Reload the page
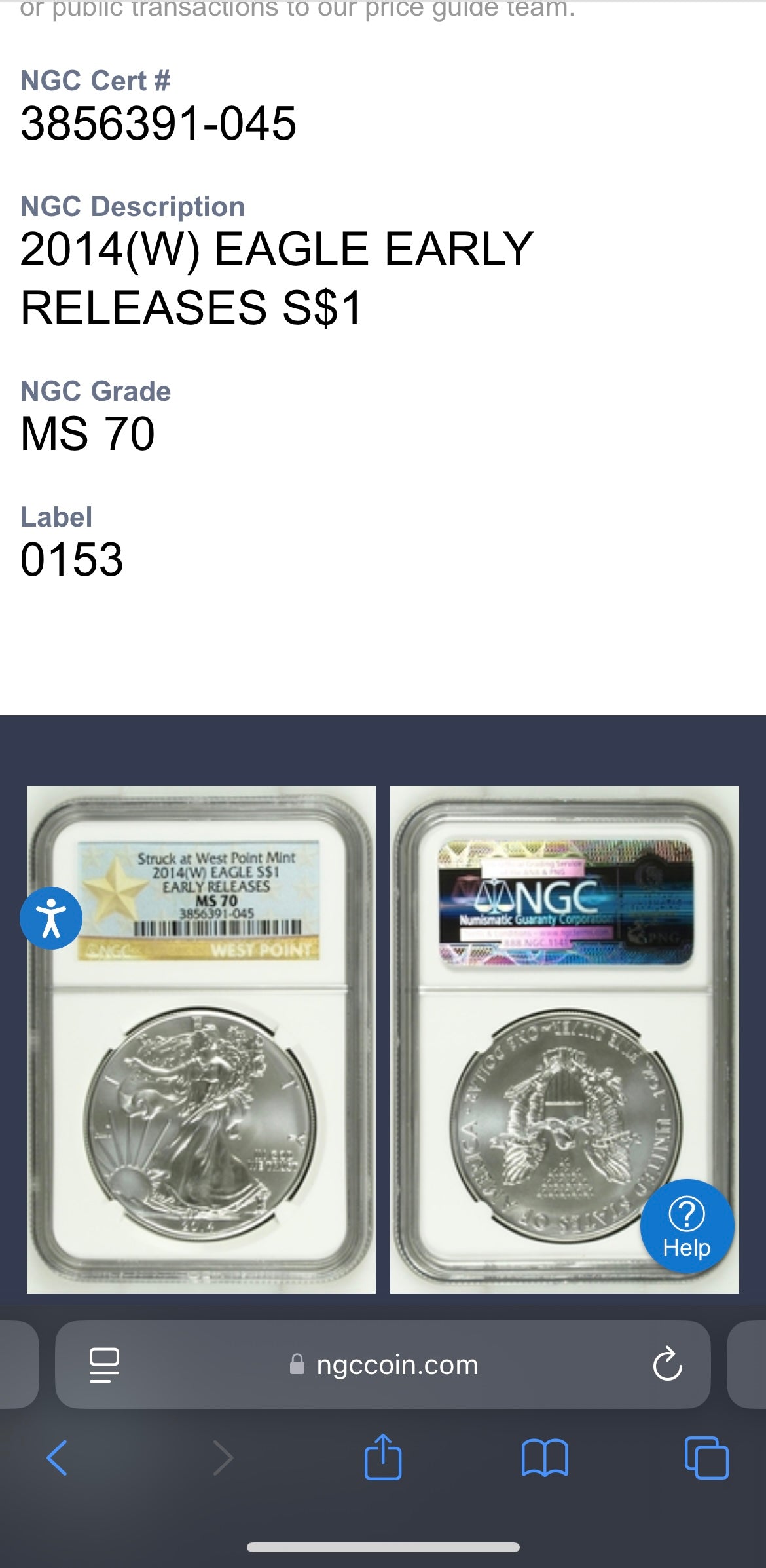 coord(667,1365)
